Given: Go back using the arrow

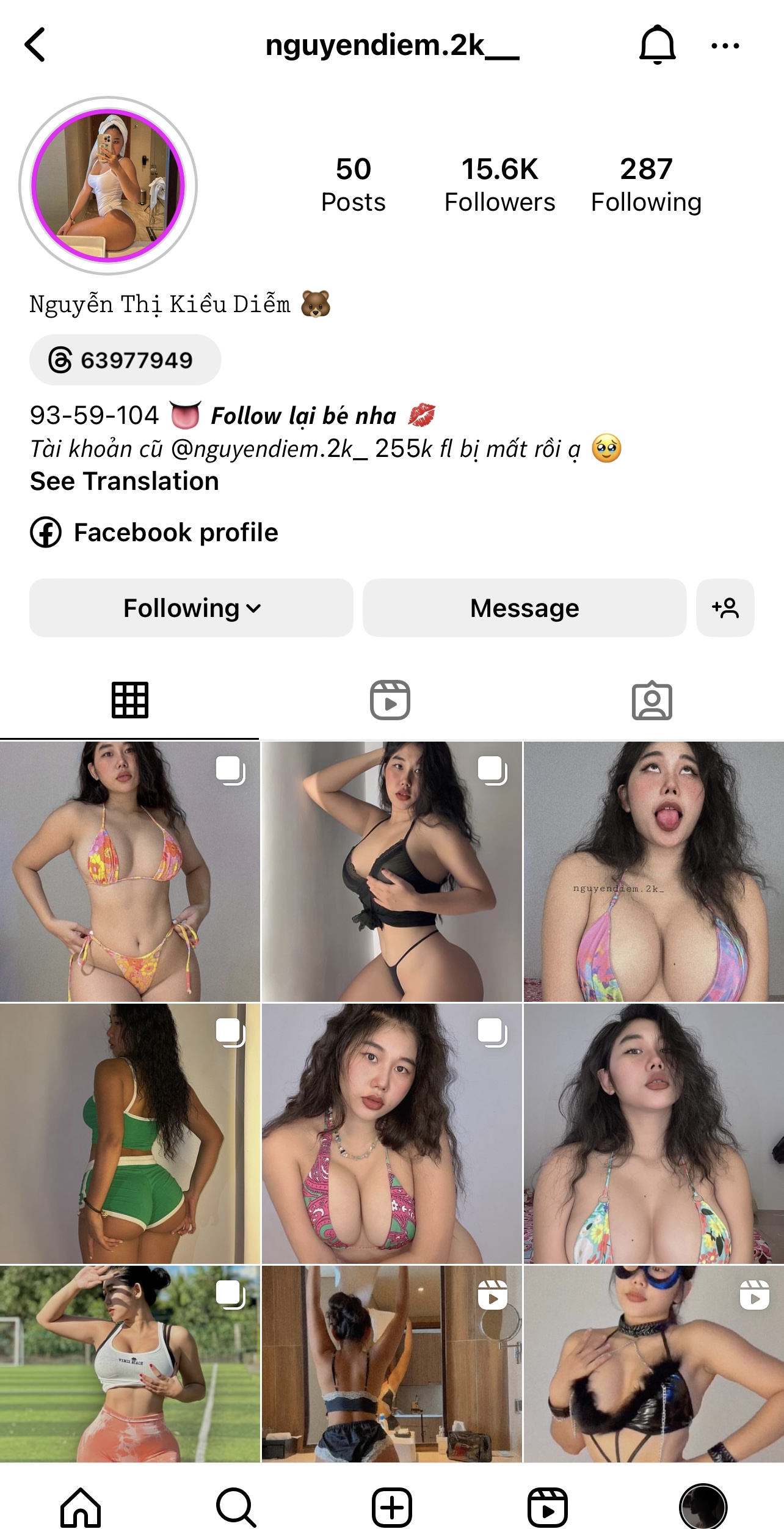Looking at the screenshot, I should tap(35, 45).
